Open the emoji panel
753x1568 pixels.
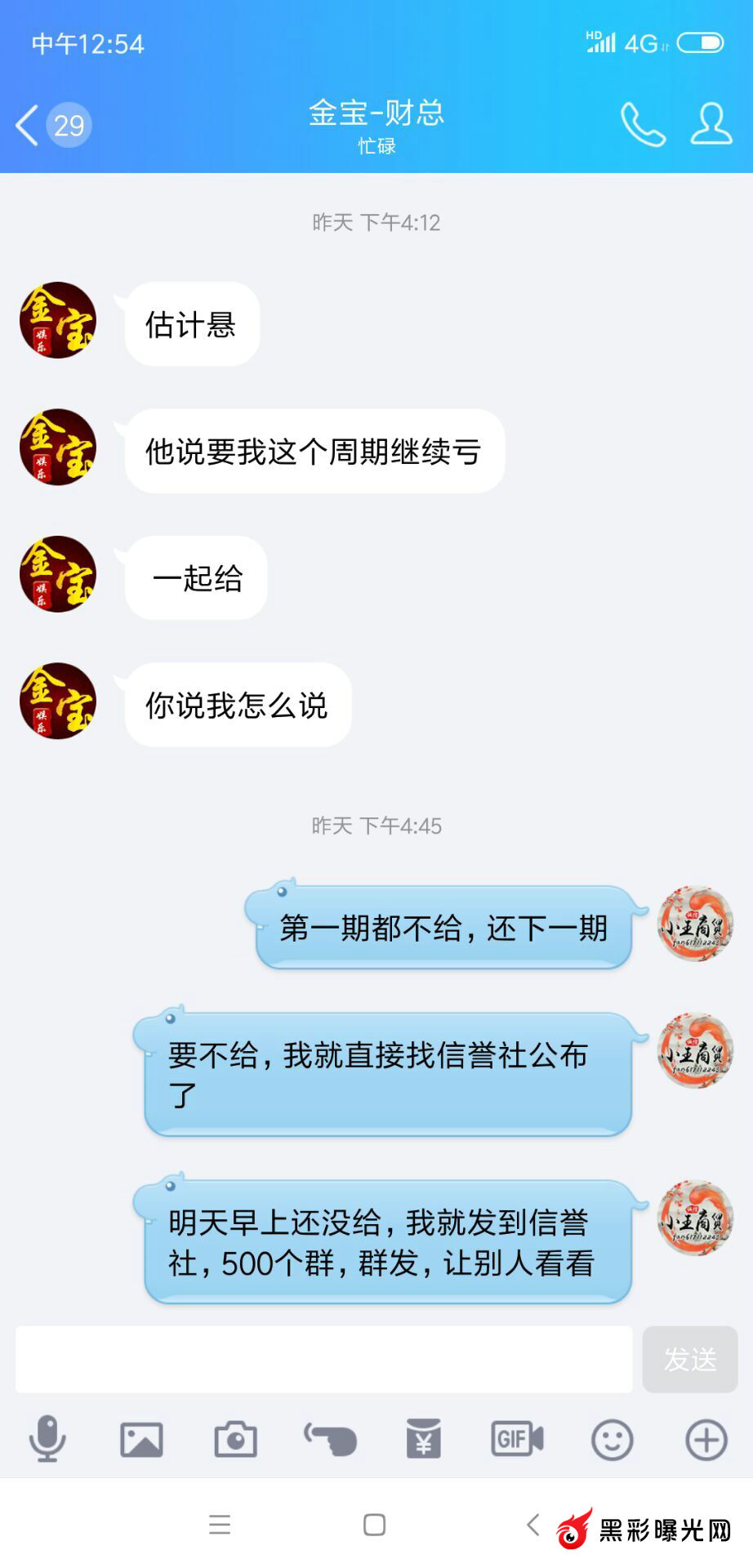point(612,1439)
